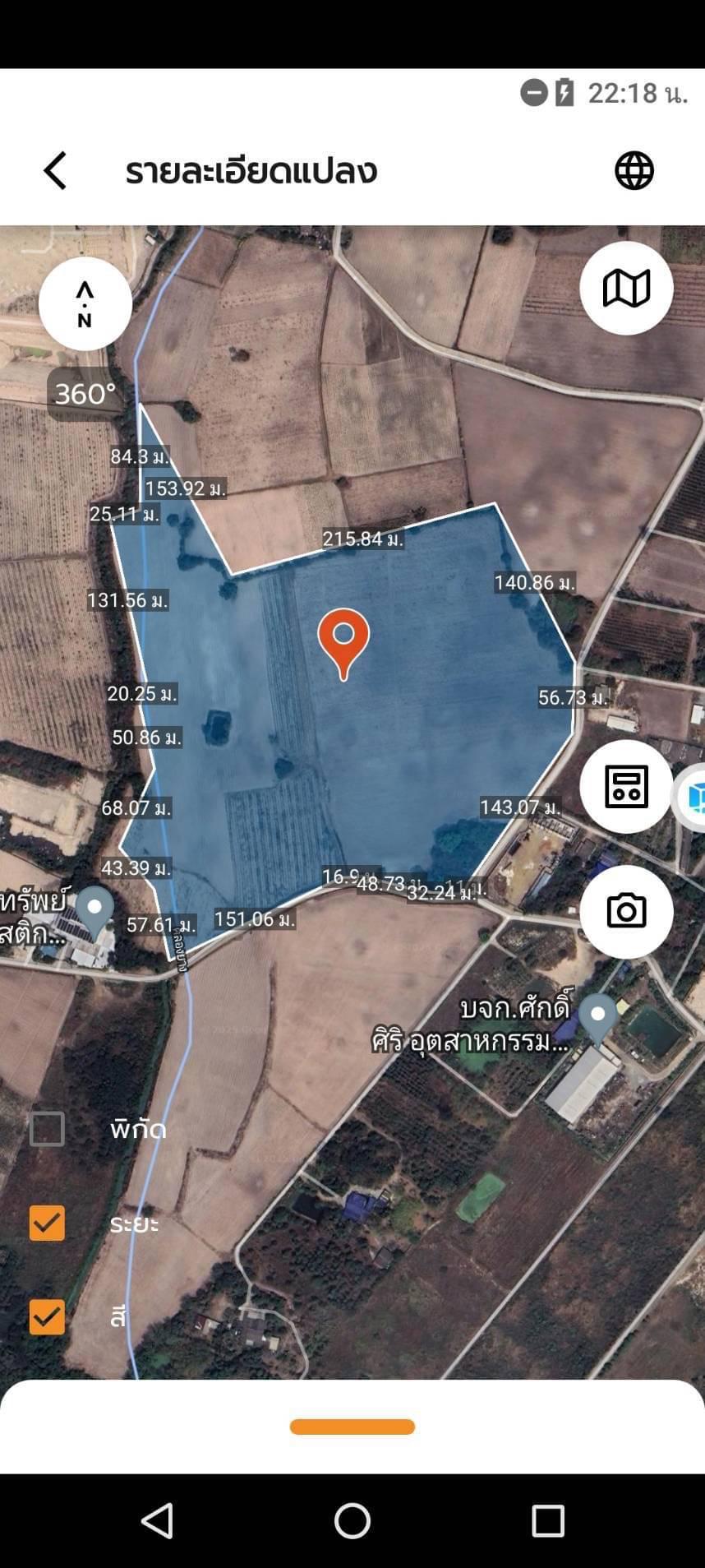
Task: Uncheck the ระยะ checkbox
Action: 47,1223
